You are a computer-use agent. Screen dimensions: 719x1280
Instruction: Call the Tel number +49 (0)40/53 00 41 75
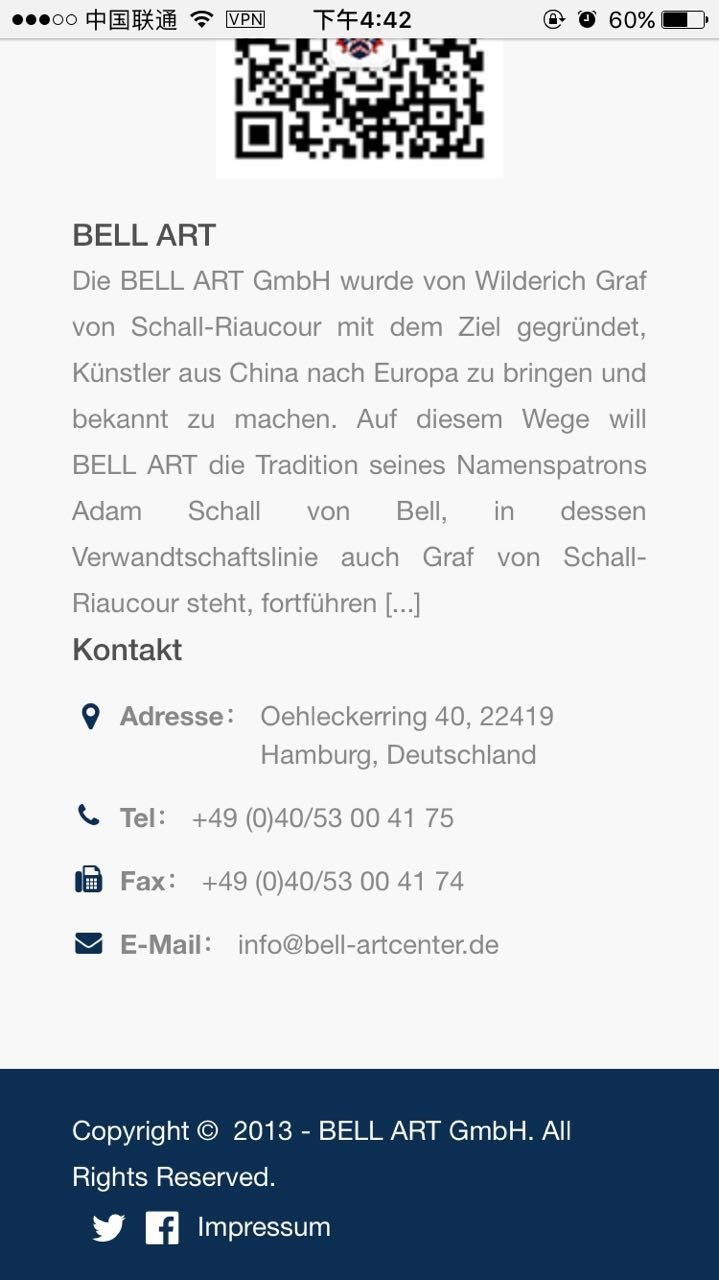click(323, 818)
